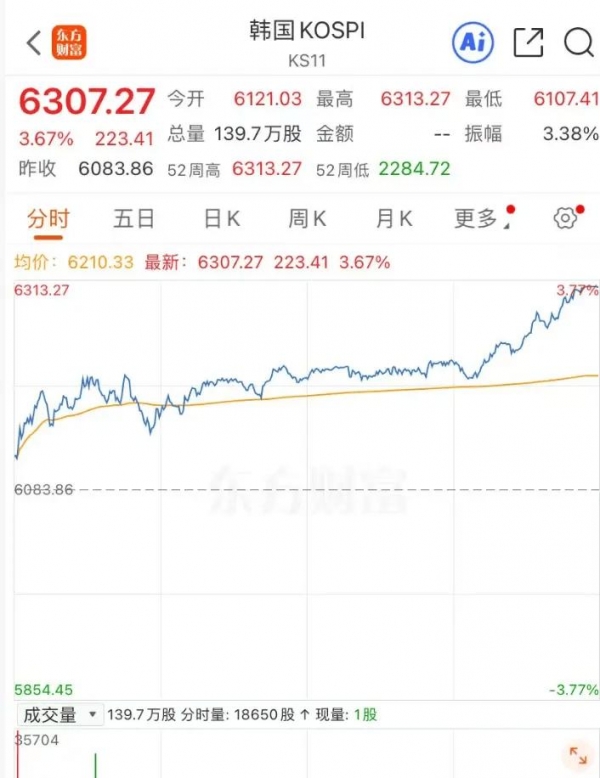Open chart settings gear
This screenshot has height=778, width=600.
[x=565, y=219]
